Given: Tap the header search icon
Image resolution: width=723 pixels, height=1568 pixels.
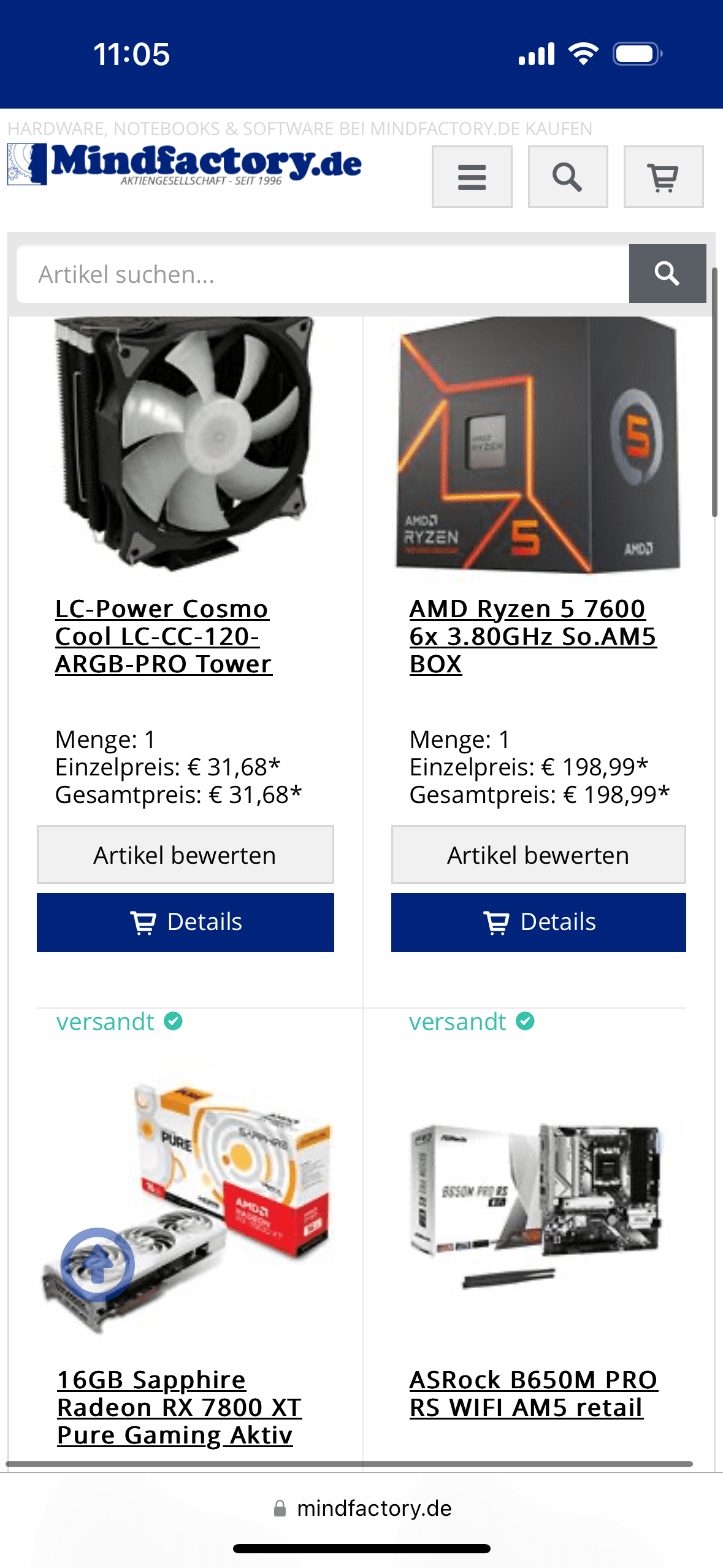Looking at the screenshot, I should click(x=568, y=177).
